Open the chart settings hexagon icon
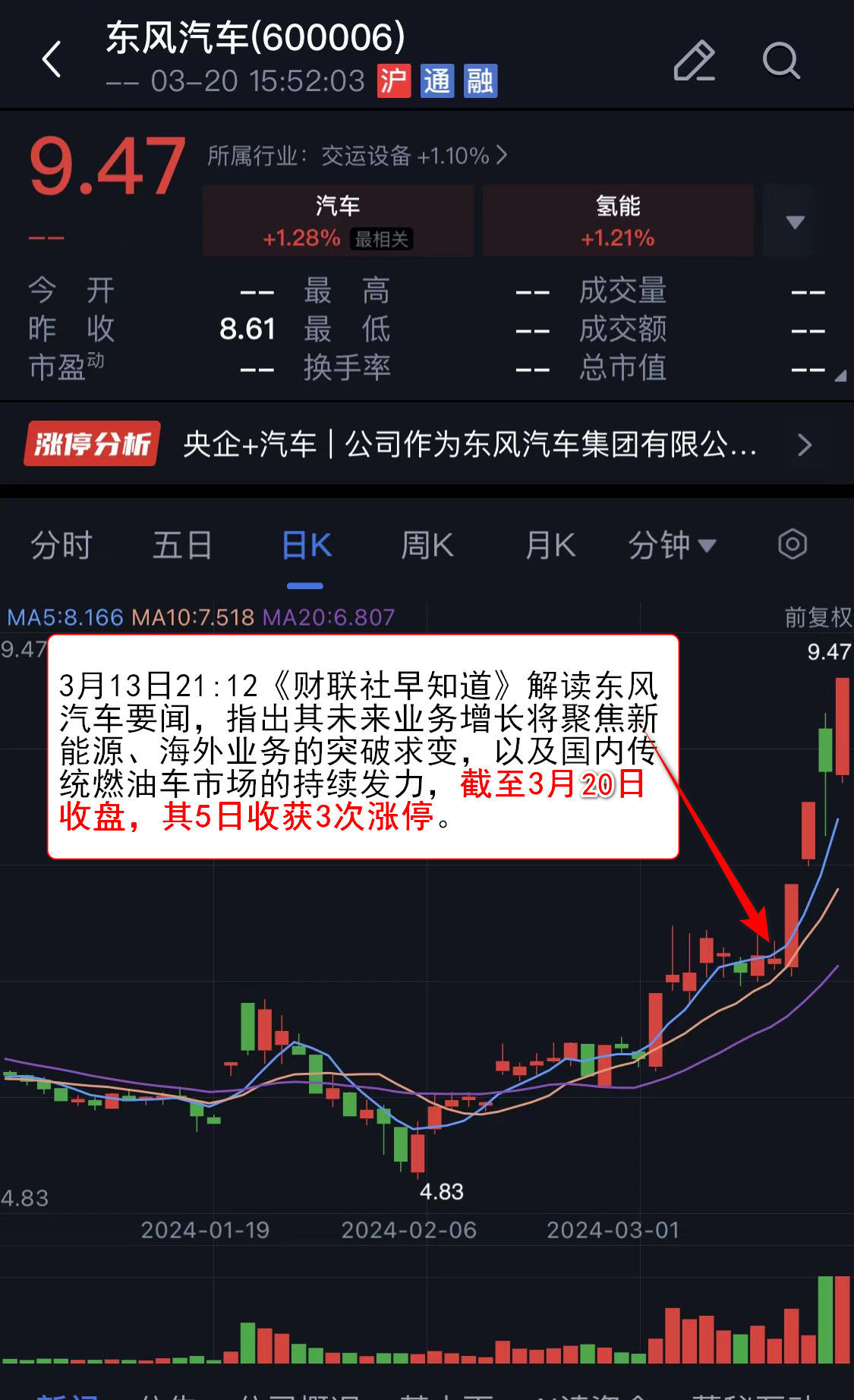This screenshot has height=1400, width=854. (792, 544)
